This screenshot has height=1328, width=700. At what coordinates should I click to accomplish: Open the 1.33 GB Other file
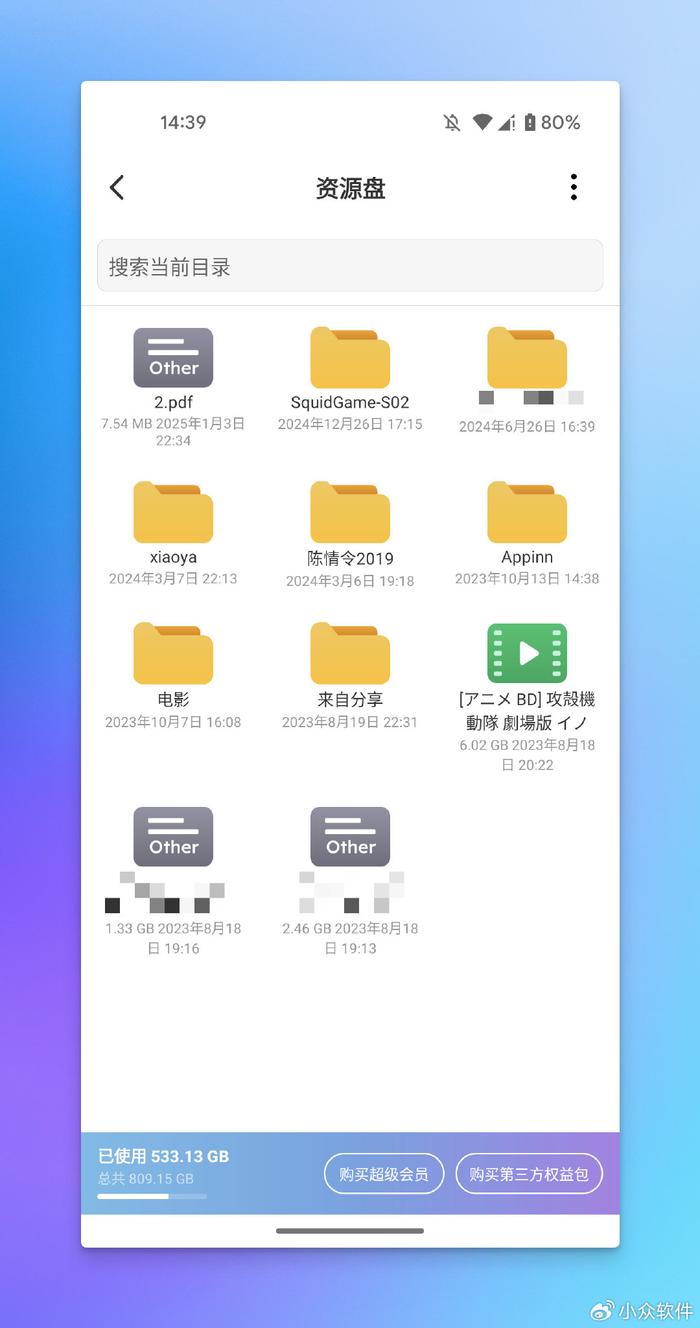[173, 837]
